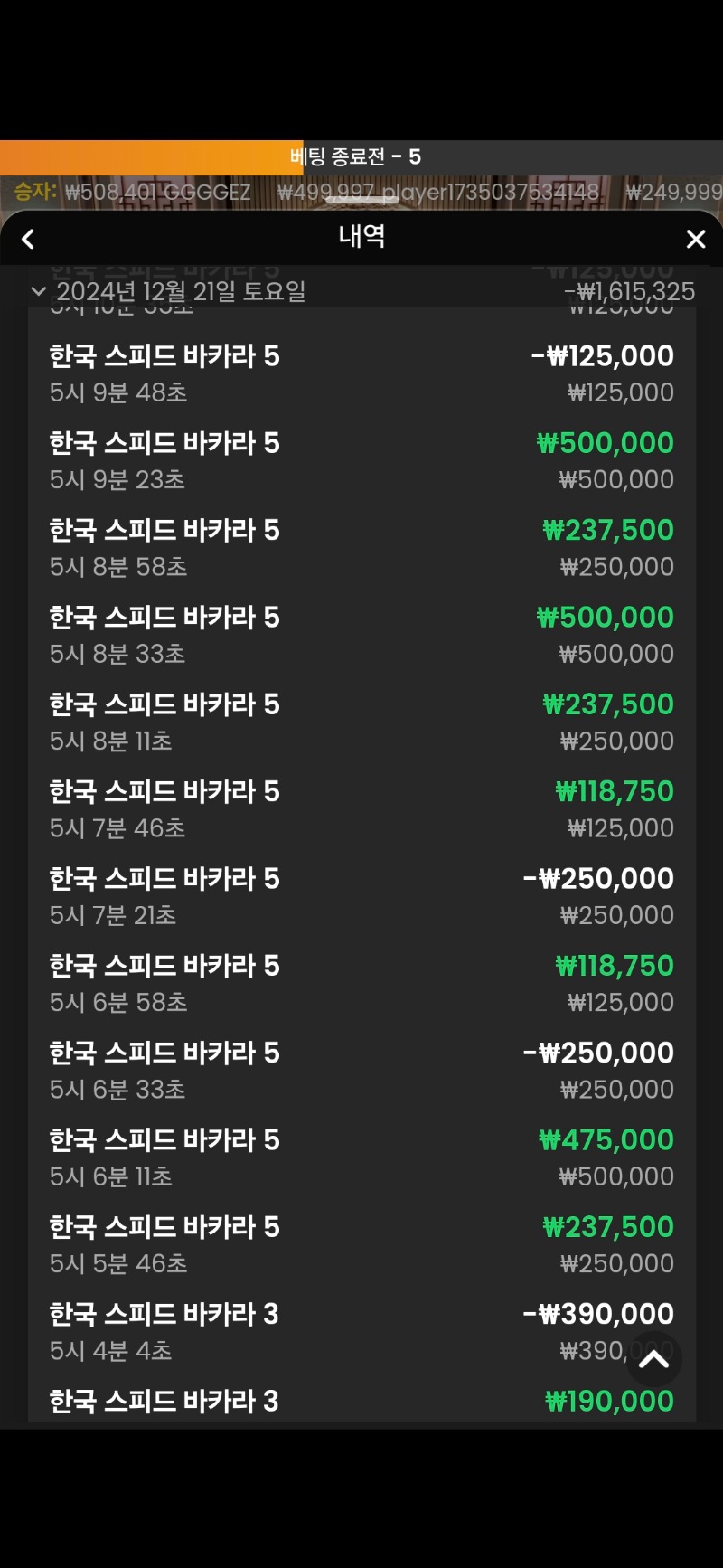Image resolution: width=723 pixels, height=1568 pixels.
Task: View the 5시 6분 11초 ₩475,000 win
Action: pyautogui.click(x=361, y=1157)
